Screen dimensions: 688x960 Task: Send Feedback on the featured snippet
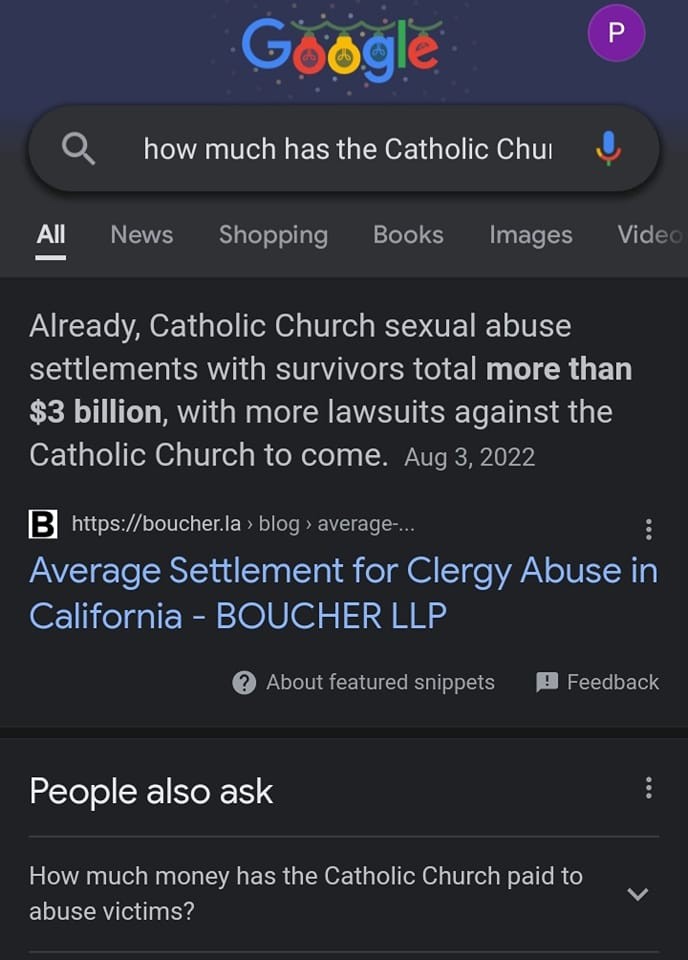tap(598, 682)
